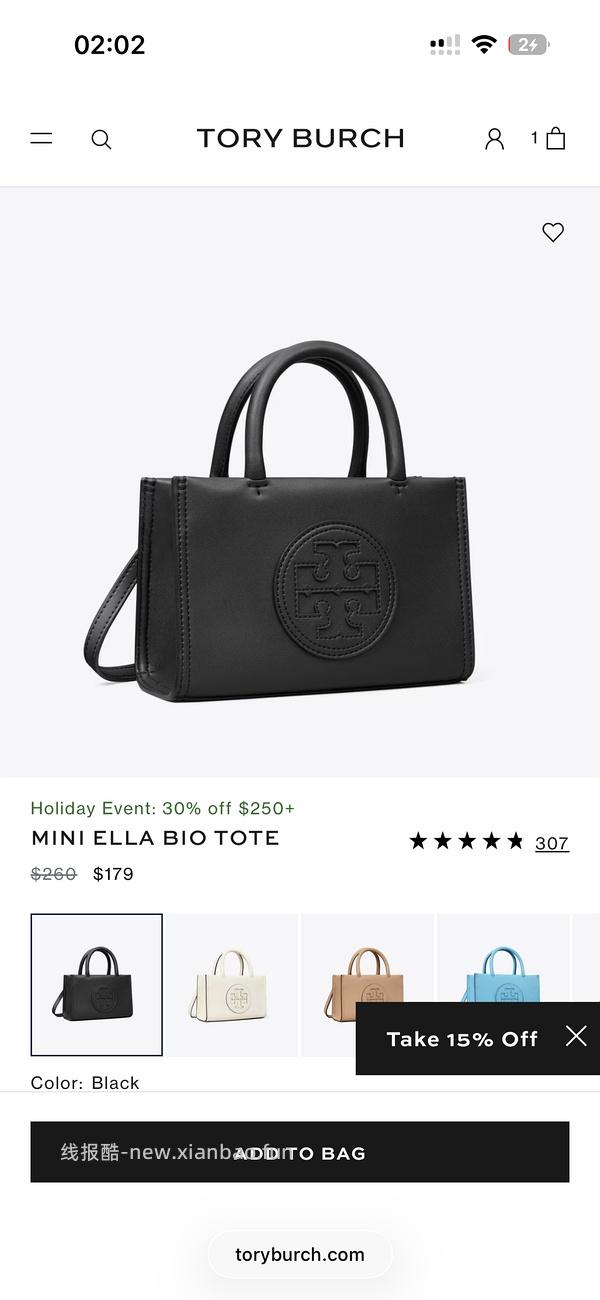Open the search icon
This screenshot has height=1300, width=600.
coord(101,140)
